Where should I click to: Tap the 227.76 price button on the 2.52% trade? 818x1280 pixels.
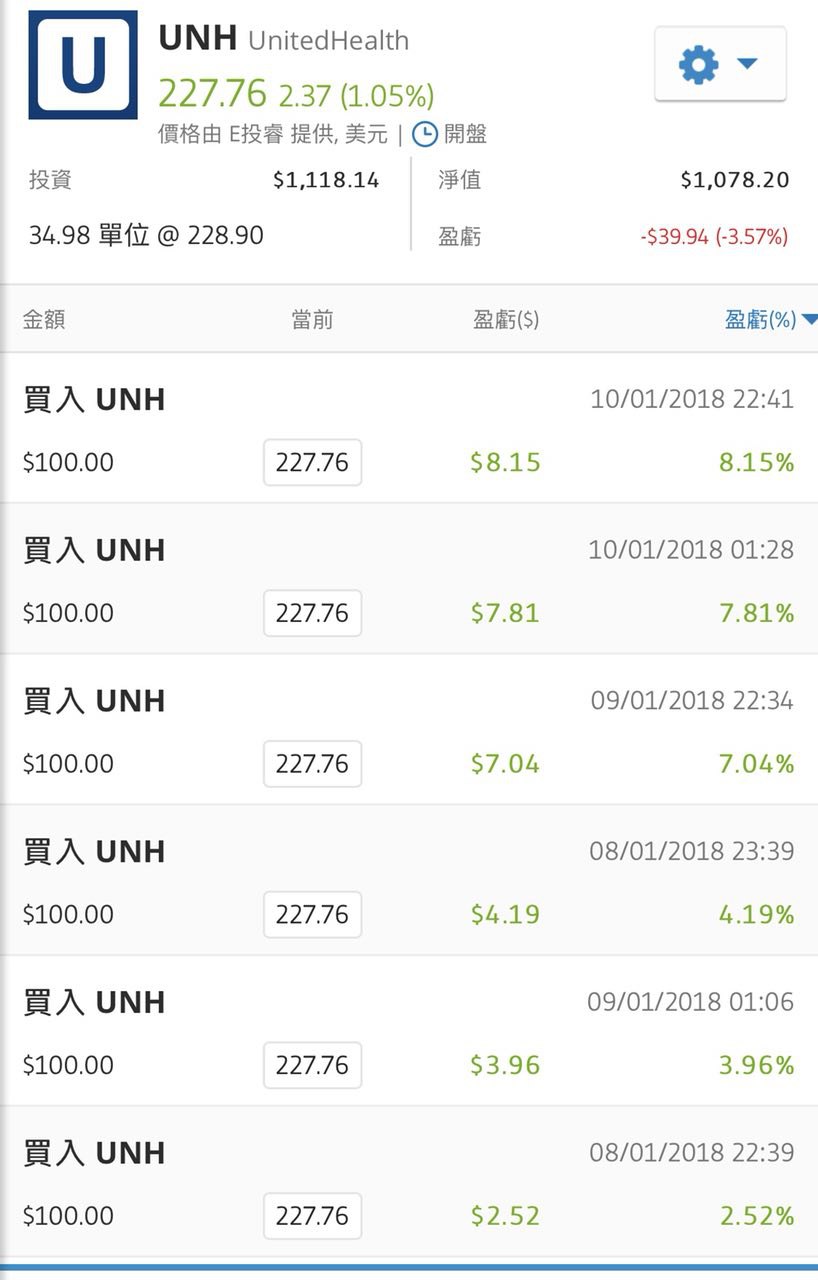point(312,1216)
